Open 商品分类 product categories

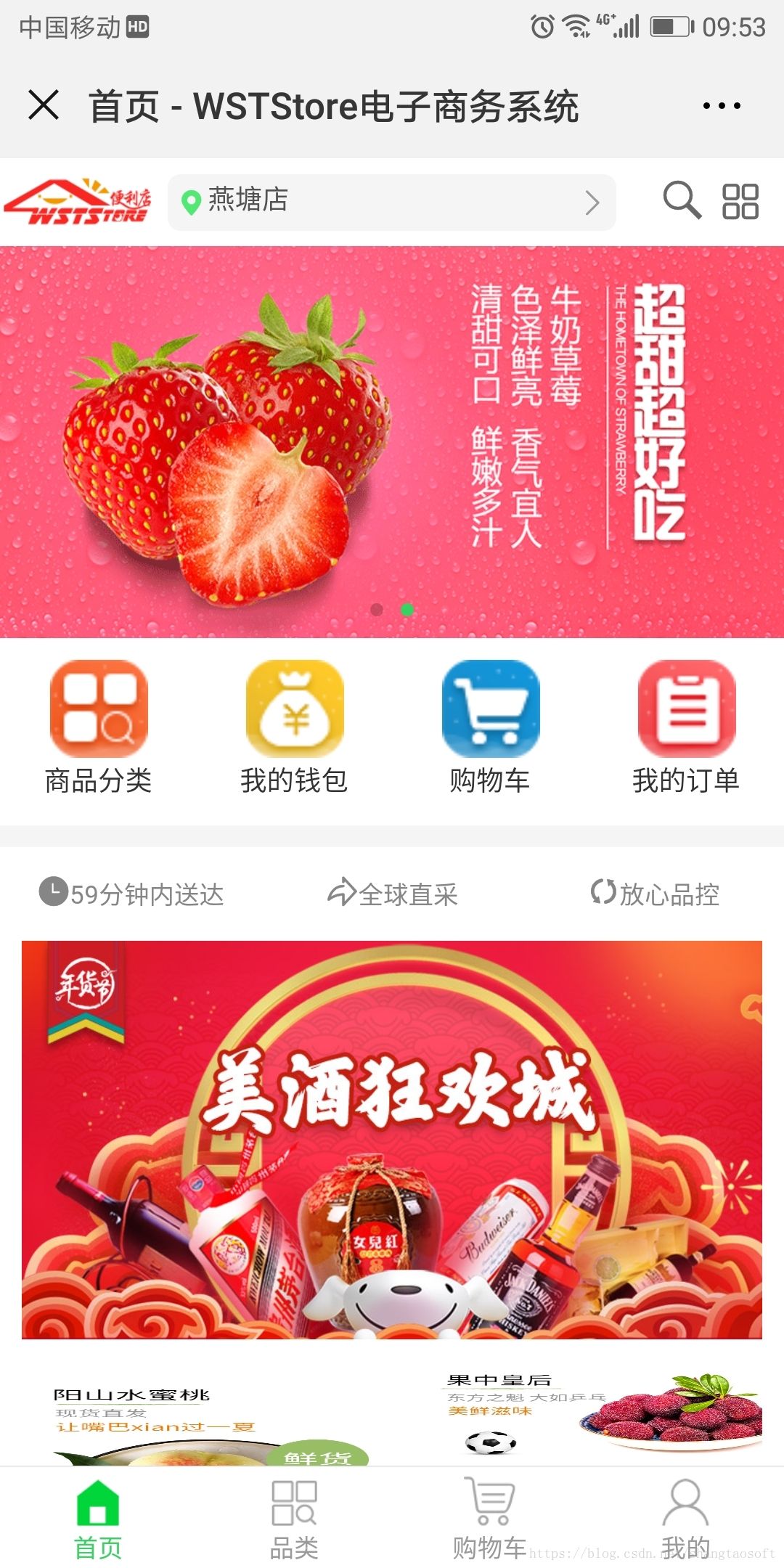(99, 727)
